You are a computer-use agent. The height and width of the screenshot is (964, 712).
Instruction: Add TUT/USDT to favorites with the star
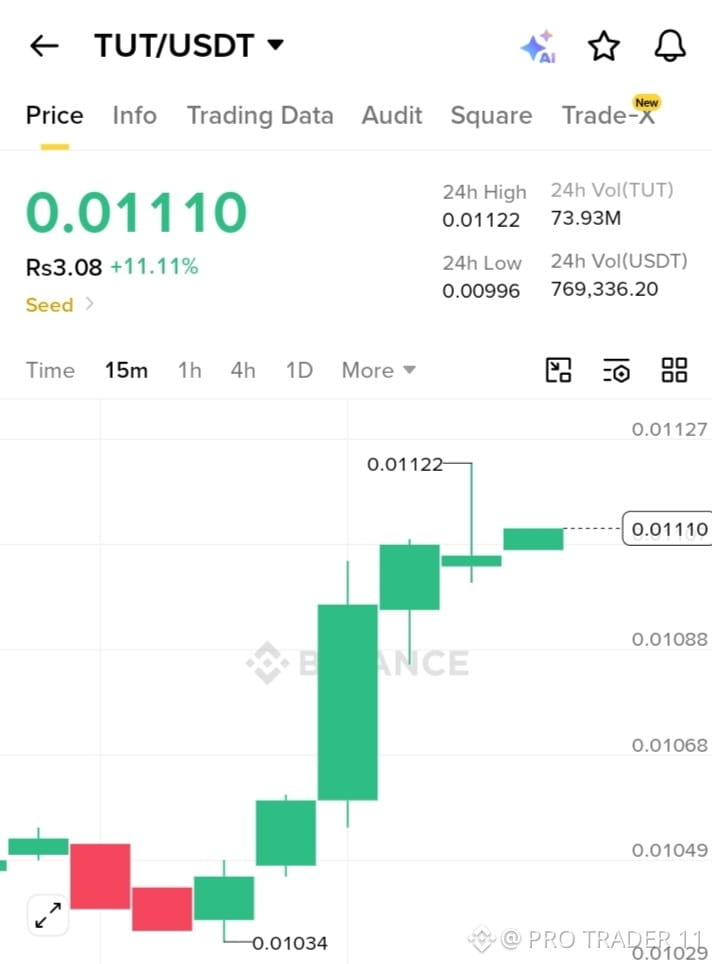click(x=604, y=46)
